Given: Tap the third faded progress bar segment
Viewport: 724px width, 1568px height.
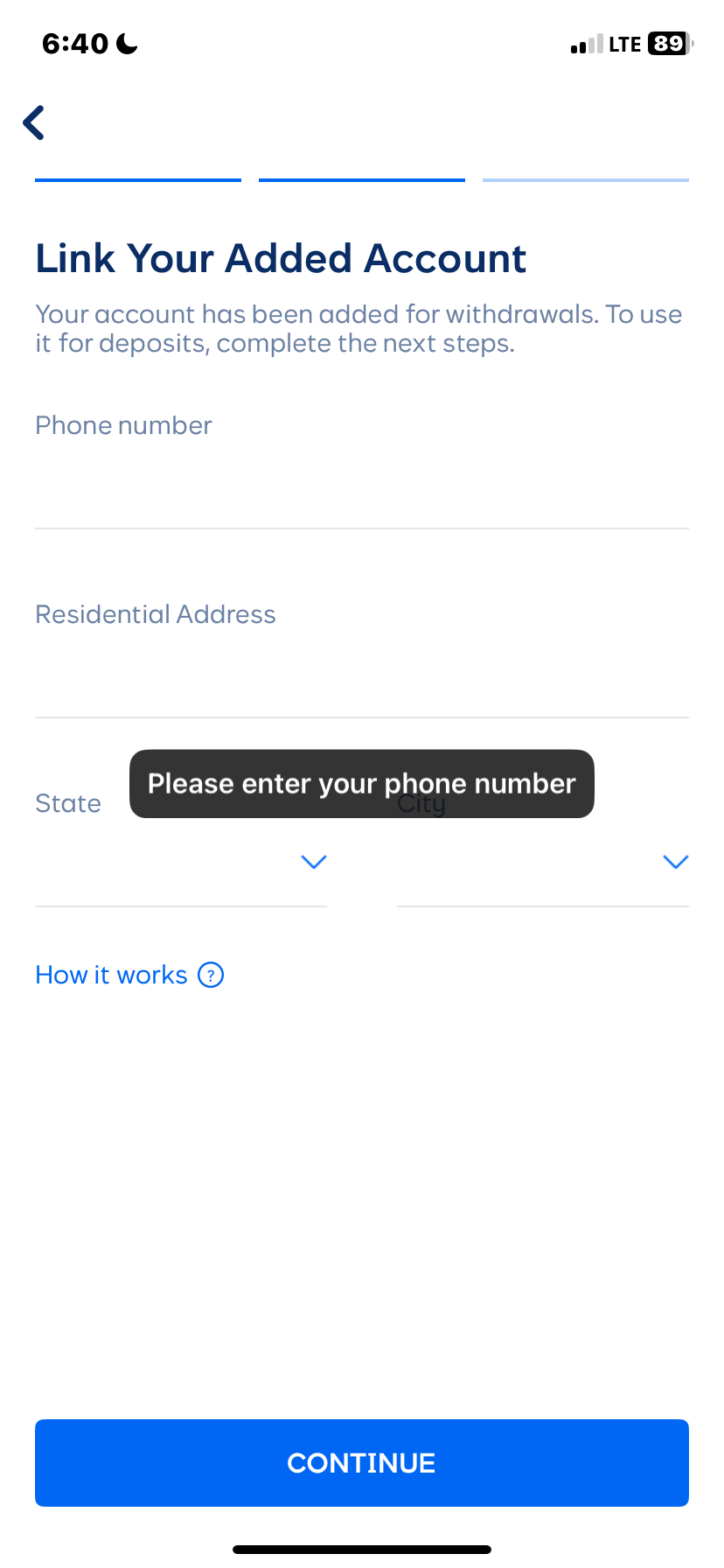Looking at the screenshot, I should point(585,180).
